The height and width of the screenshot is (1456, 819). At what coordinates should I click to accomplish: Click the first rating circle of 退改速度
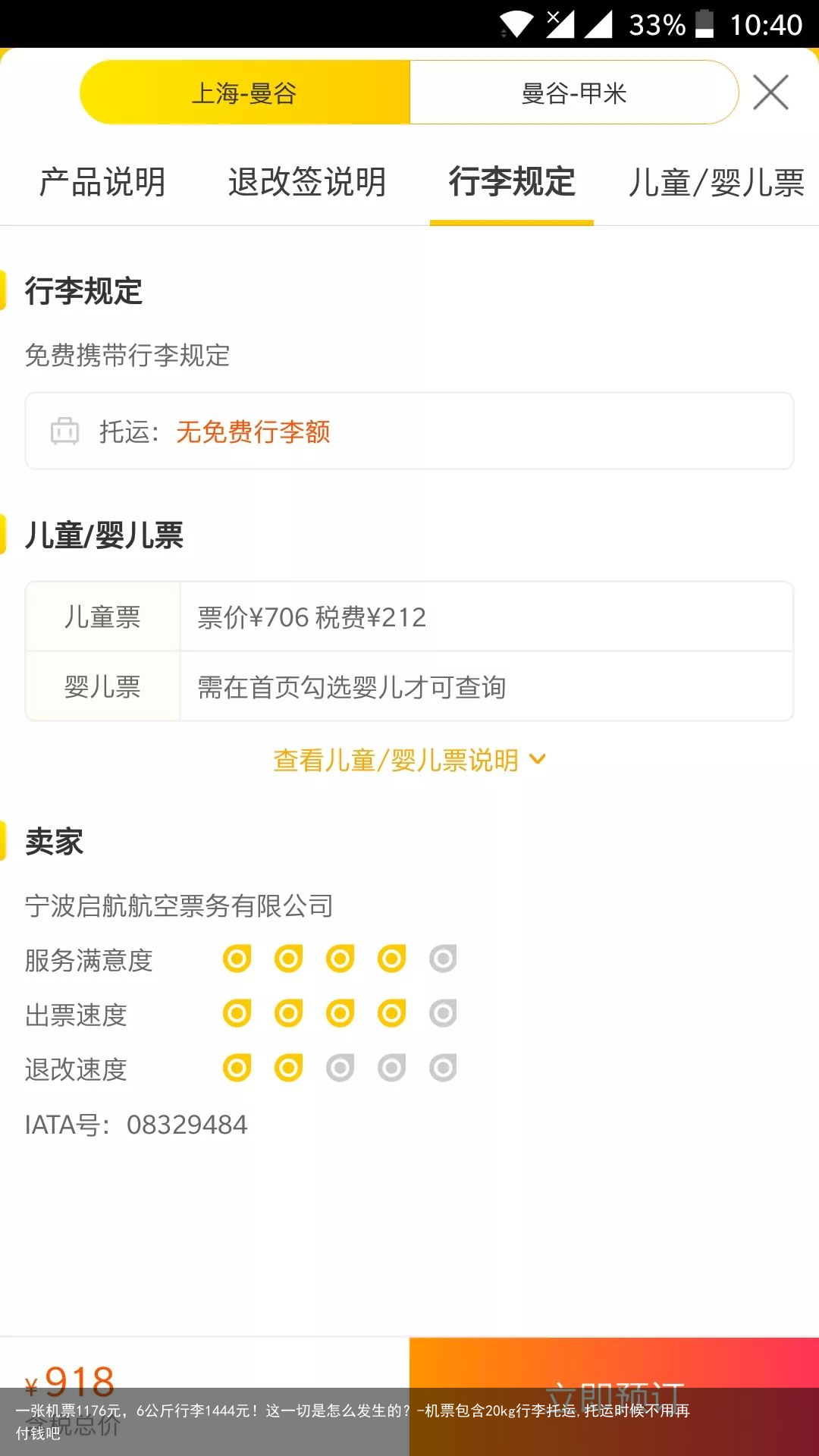[x=237, y=1067]
